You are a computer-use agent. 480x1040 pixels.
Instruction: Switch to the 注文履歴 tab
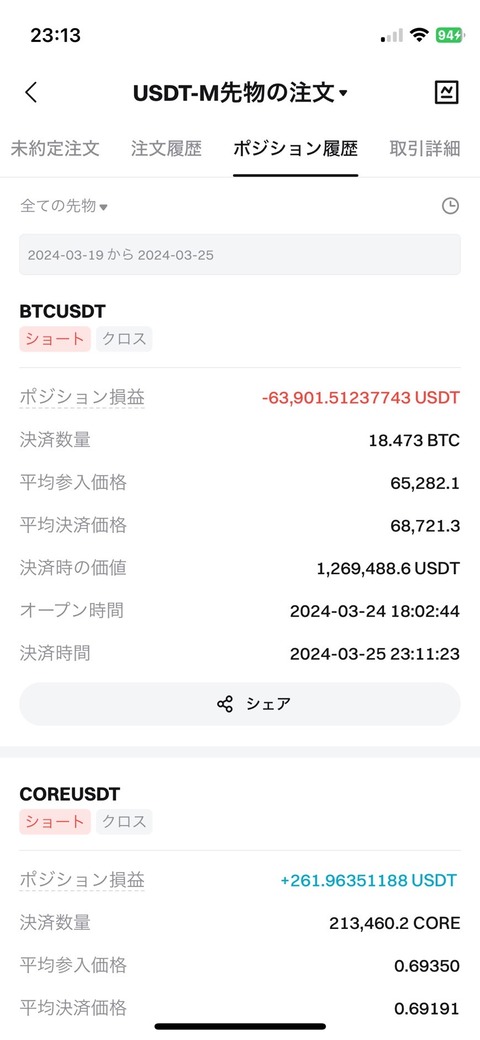166,149
